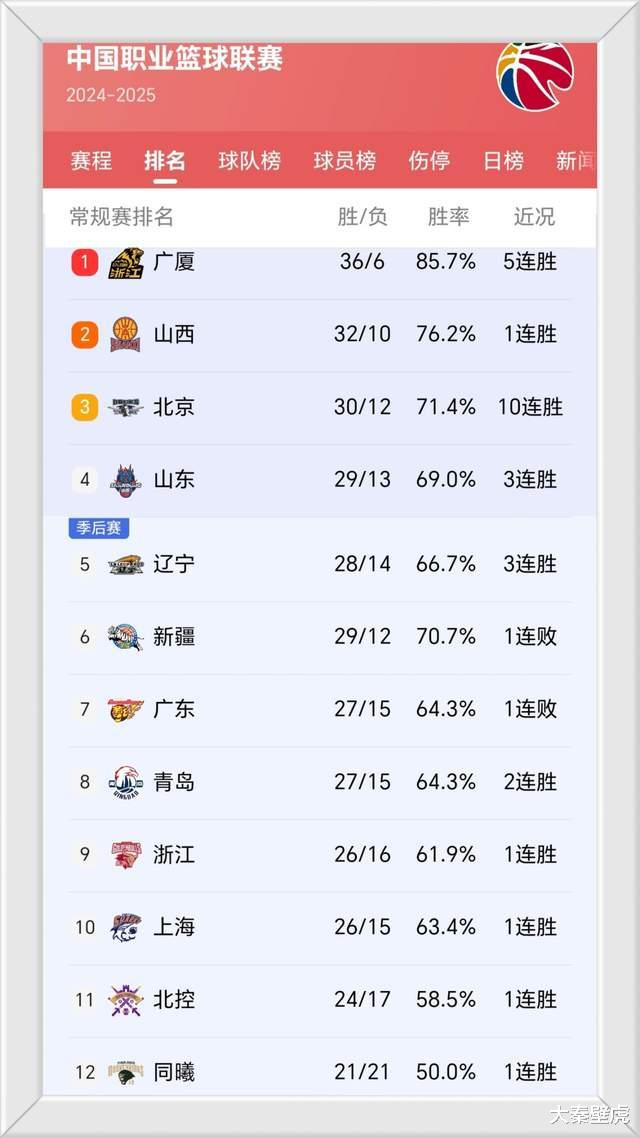Screen dimensions: 640x1138
Task: View the 新疆 team page
Action: pyautogui.click(x=320, y=637)
